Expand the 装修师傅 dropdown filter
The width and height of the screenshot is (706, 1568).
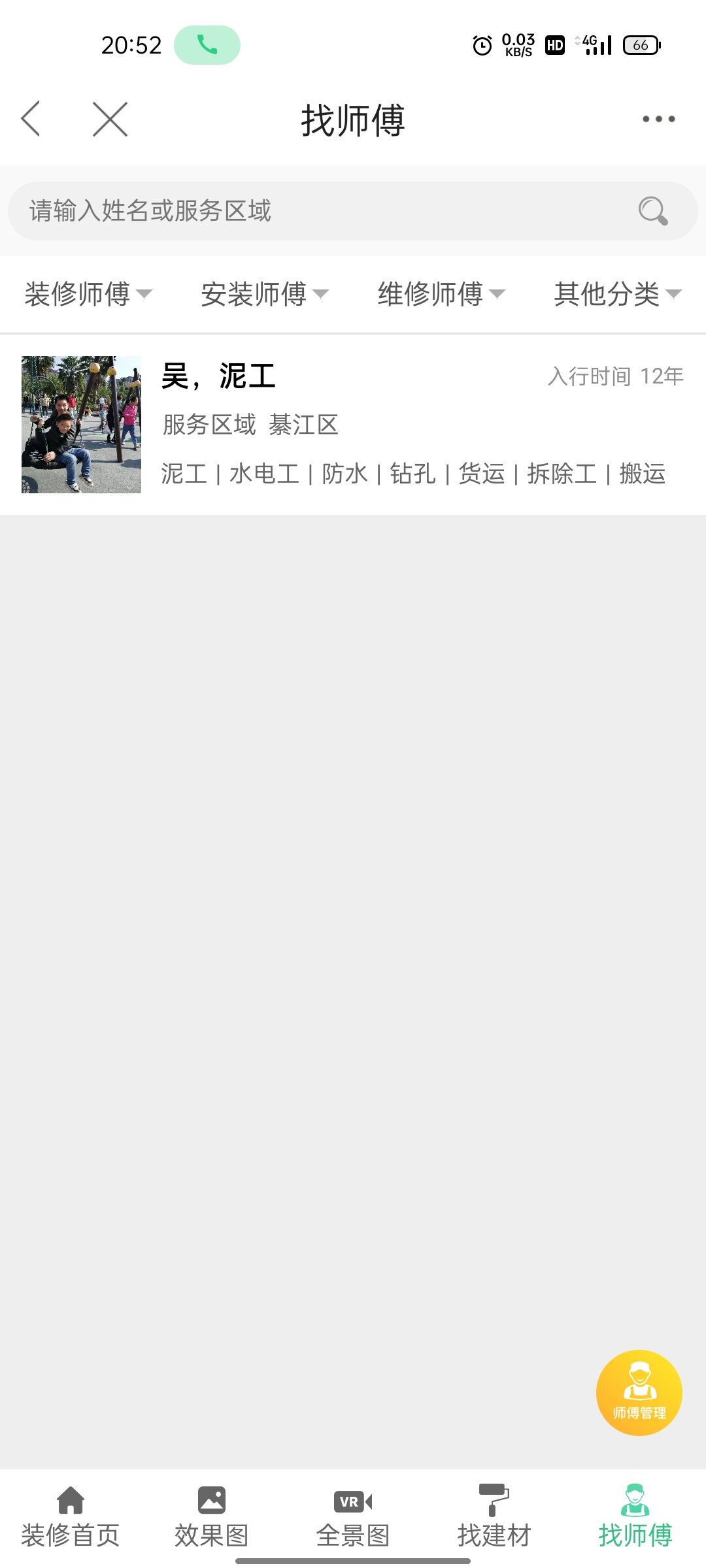[x=88, y=294]
